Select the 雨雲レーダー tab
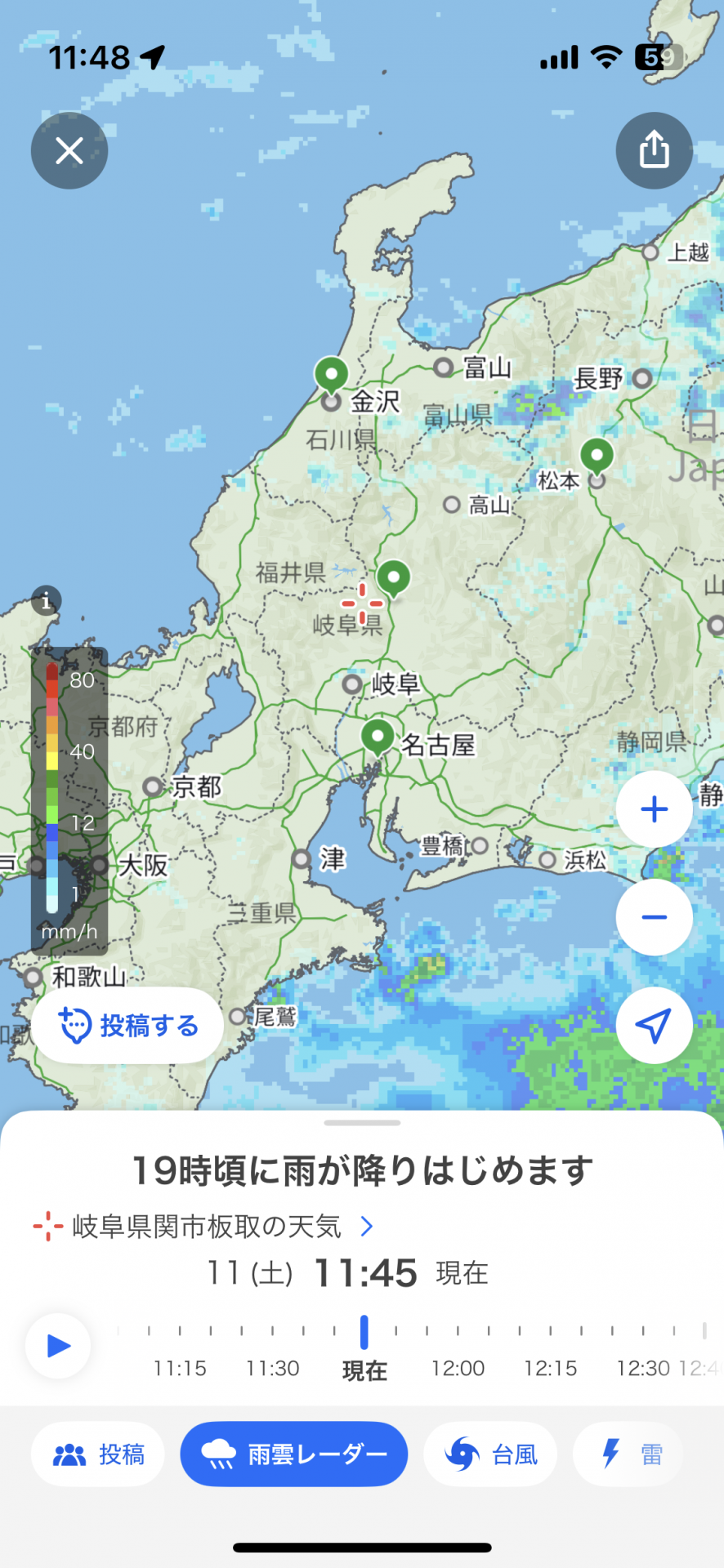The width and height of the screenshot is (724, 1568). (x=293, y=1454)
